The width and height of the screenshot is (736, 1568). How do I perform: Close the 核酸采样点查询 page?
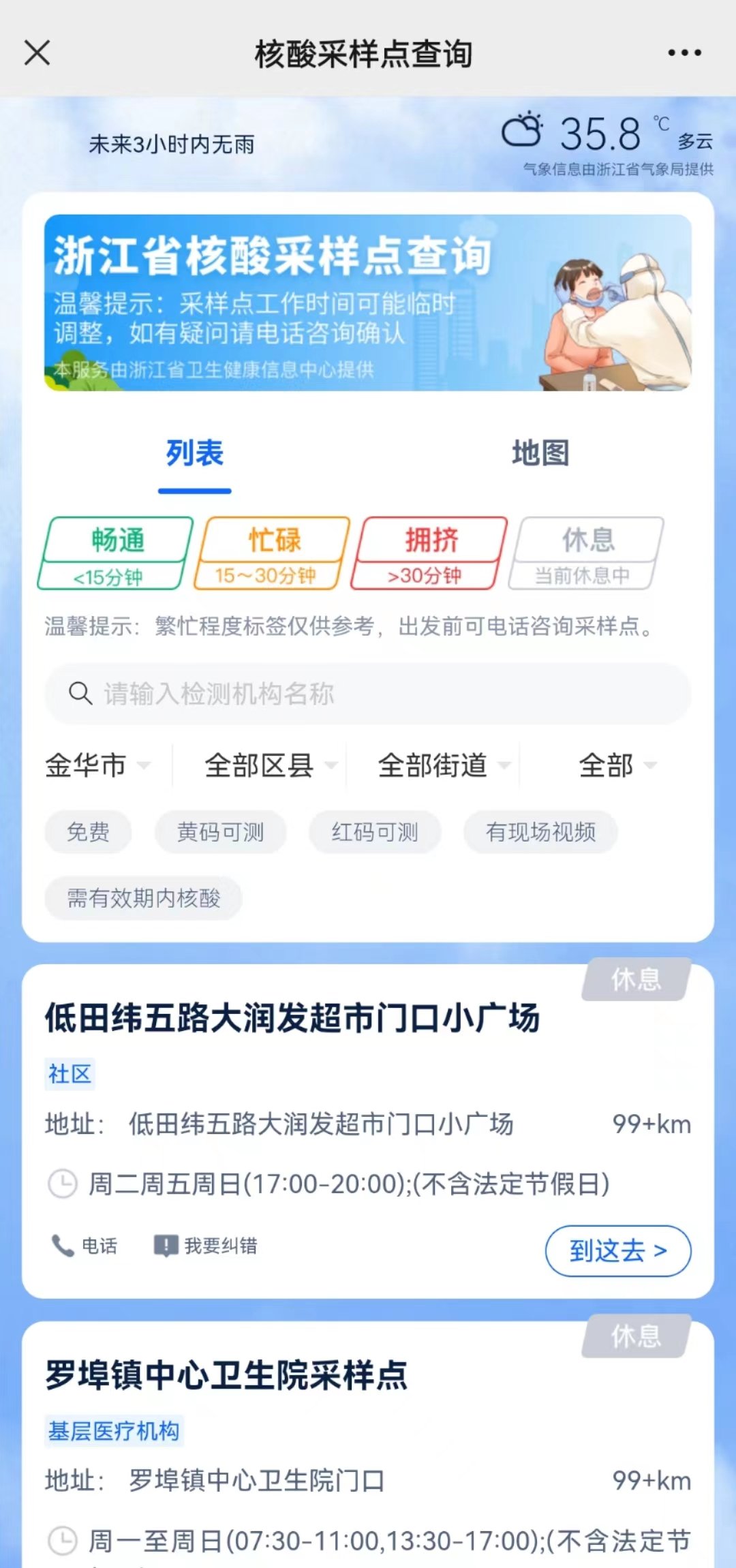point(37,52)
